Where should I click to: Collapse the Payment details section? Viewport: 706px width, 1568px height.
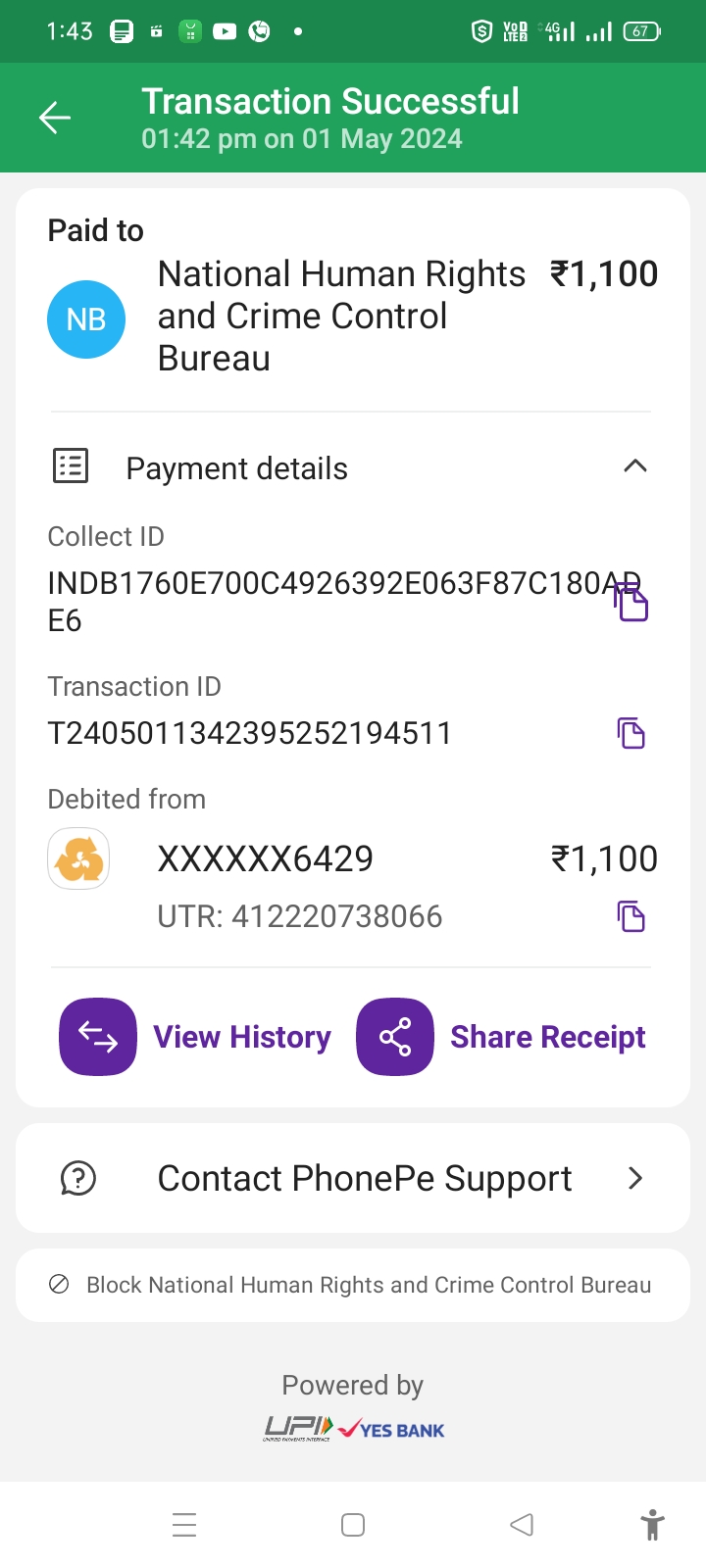634,466
